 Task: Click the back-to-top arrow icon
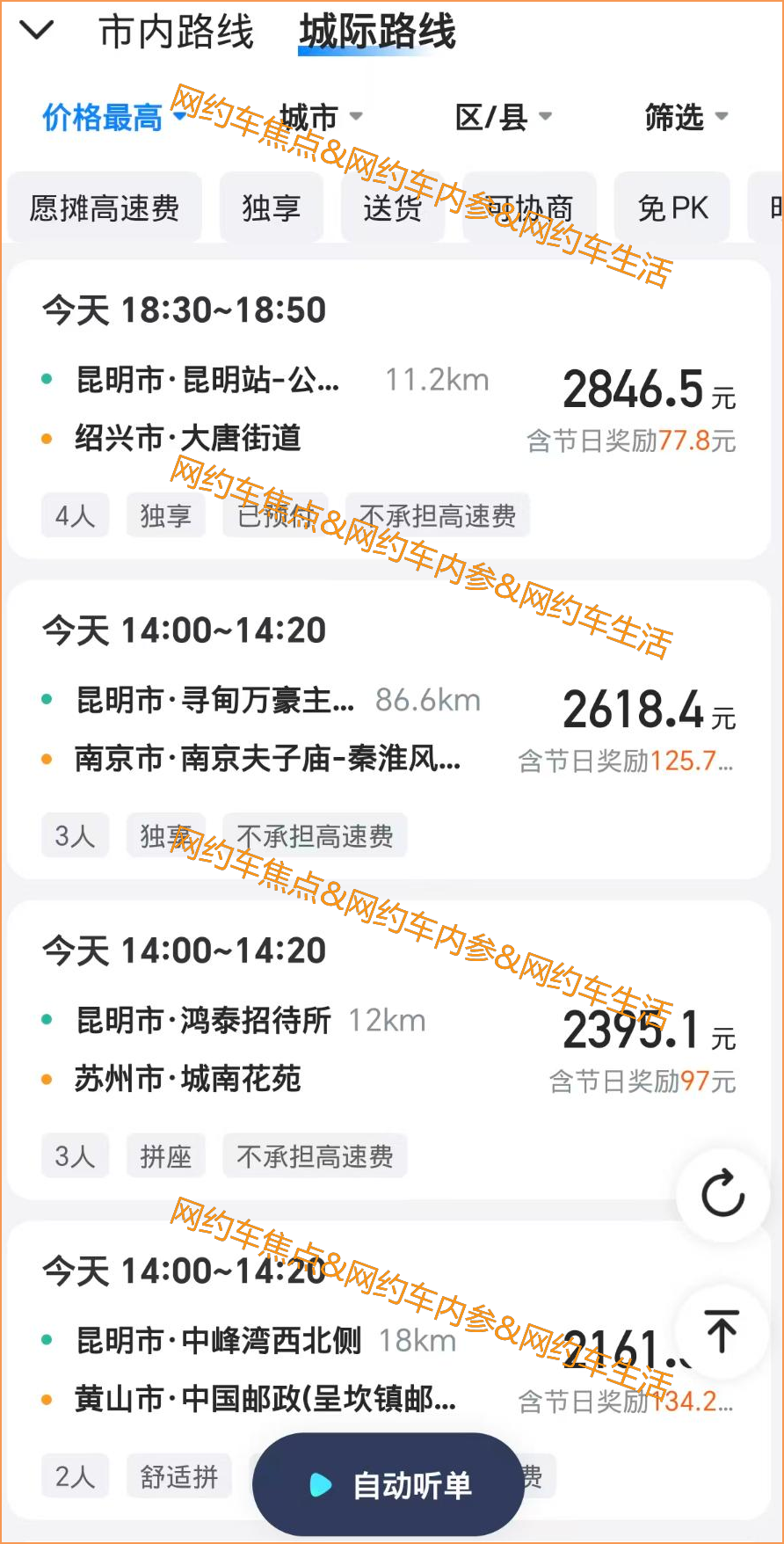click(721, 1333)
